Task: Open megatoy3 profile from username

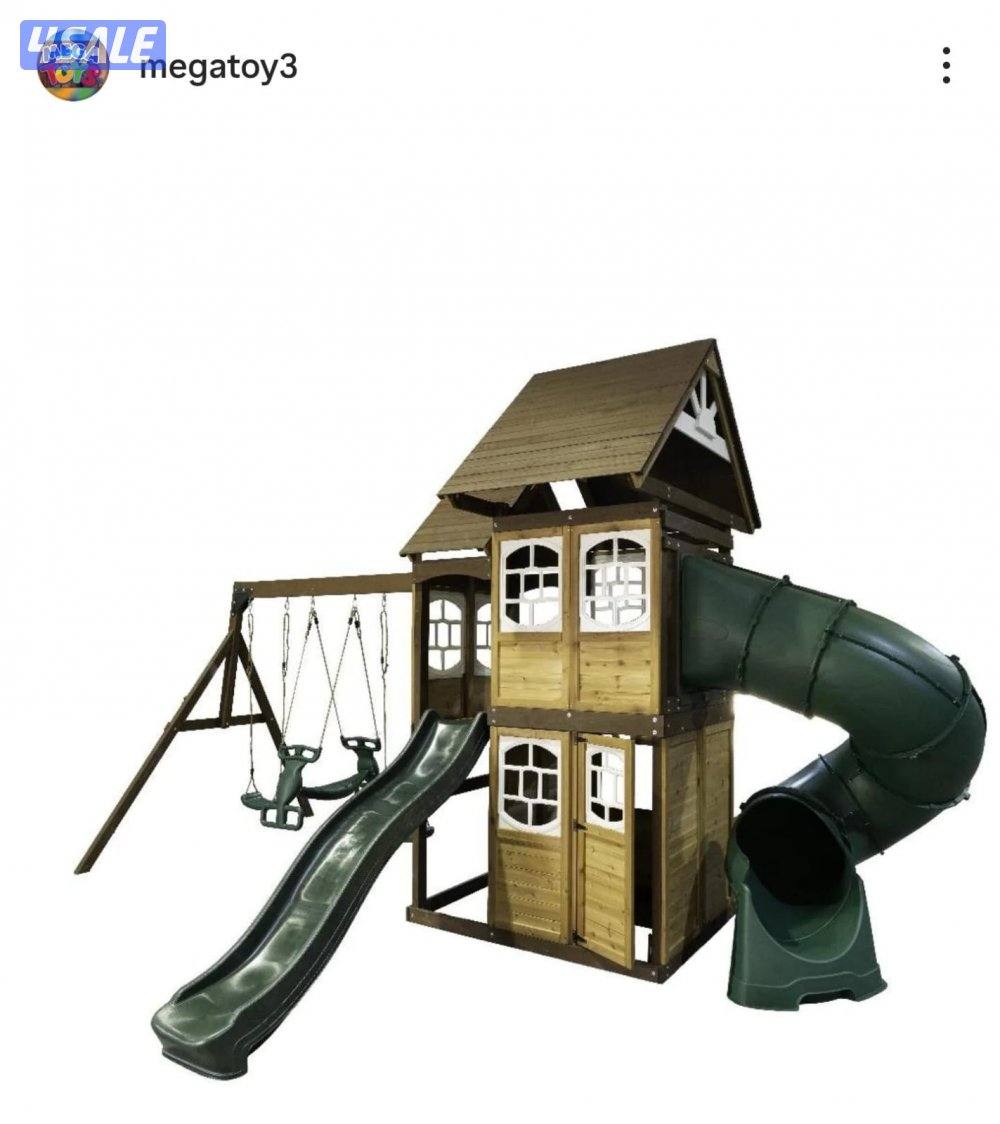Action: coord(218,68)
